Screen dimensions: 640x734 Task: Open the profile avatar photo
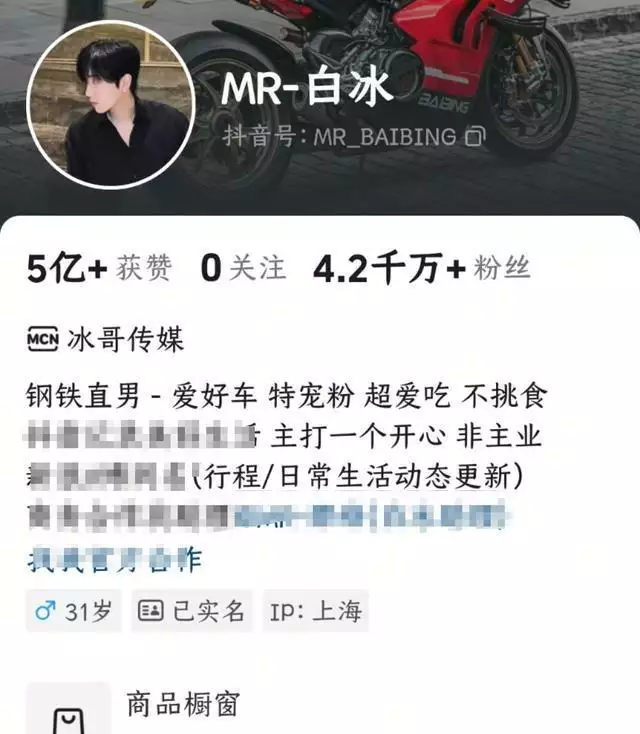point(110,105)
